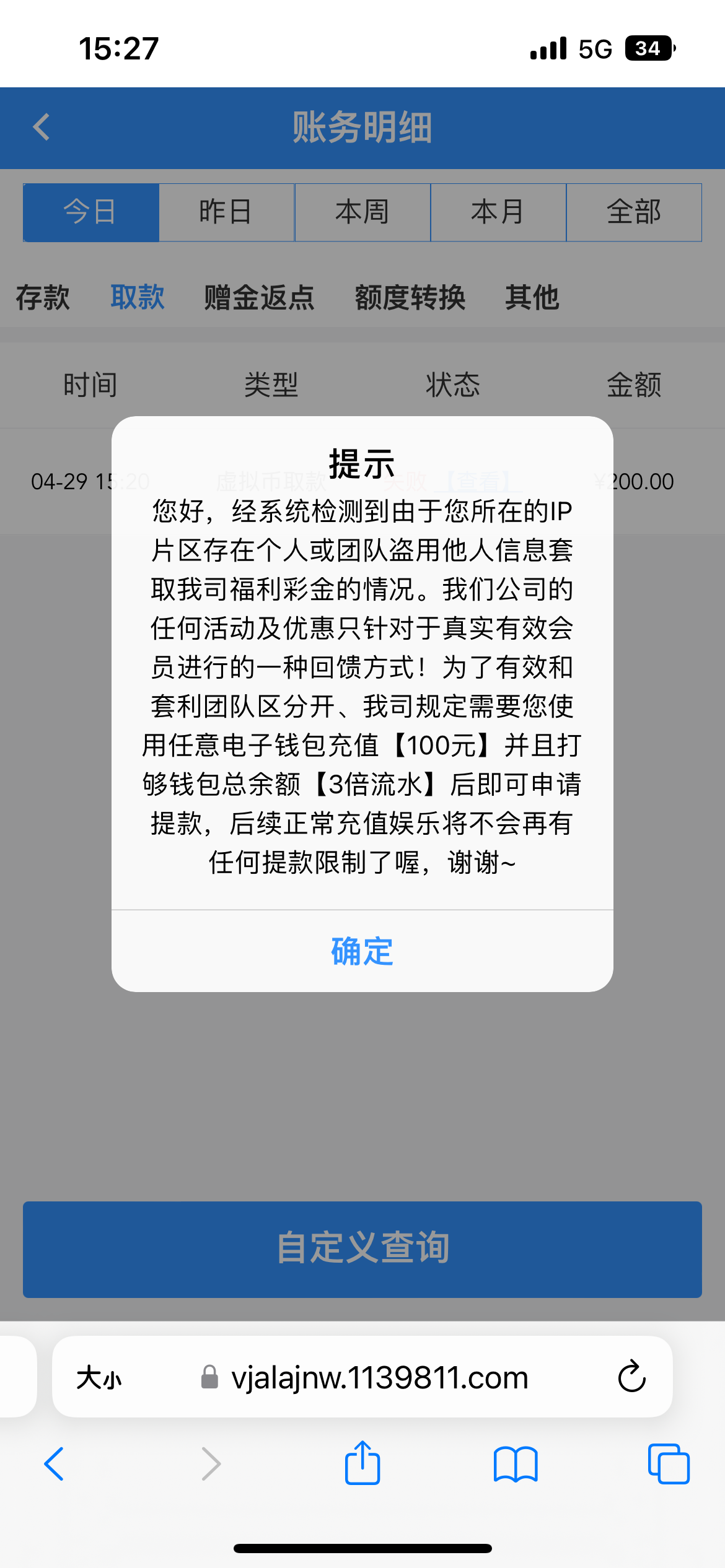This screenshot has width=725, height=1568.
Task: Show the 其他 category
Action: pyautogui.click(x=532, y=297)
